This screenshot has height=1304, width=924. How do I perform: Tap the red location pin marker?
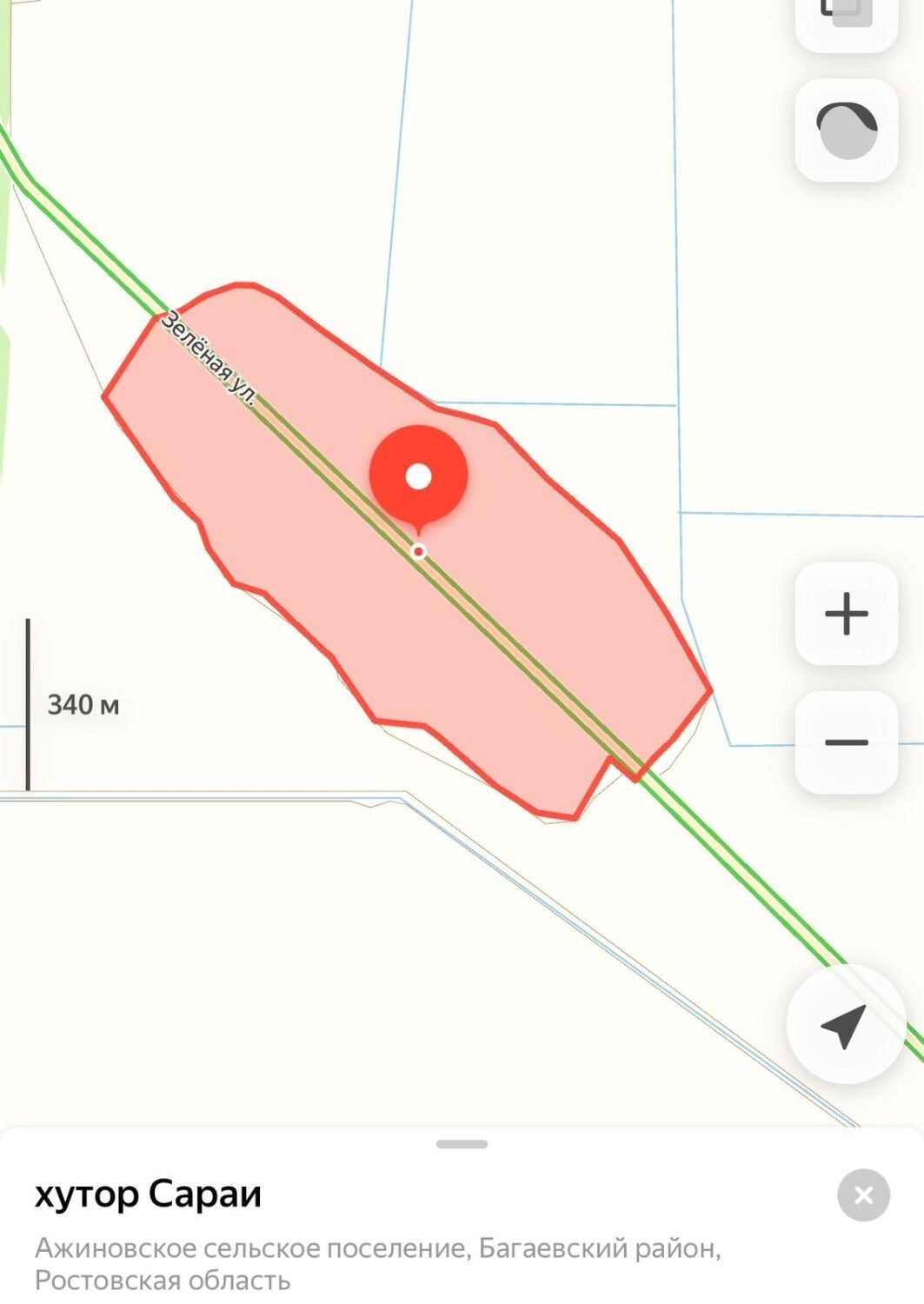(x=419, y=476)
